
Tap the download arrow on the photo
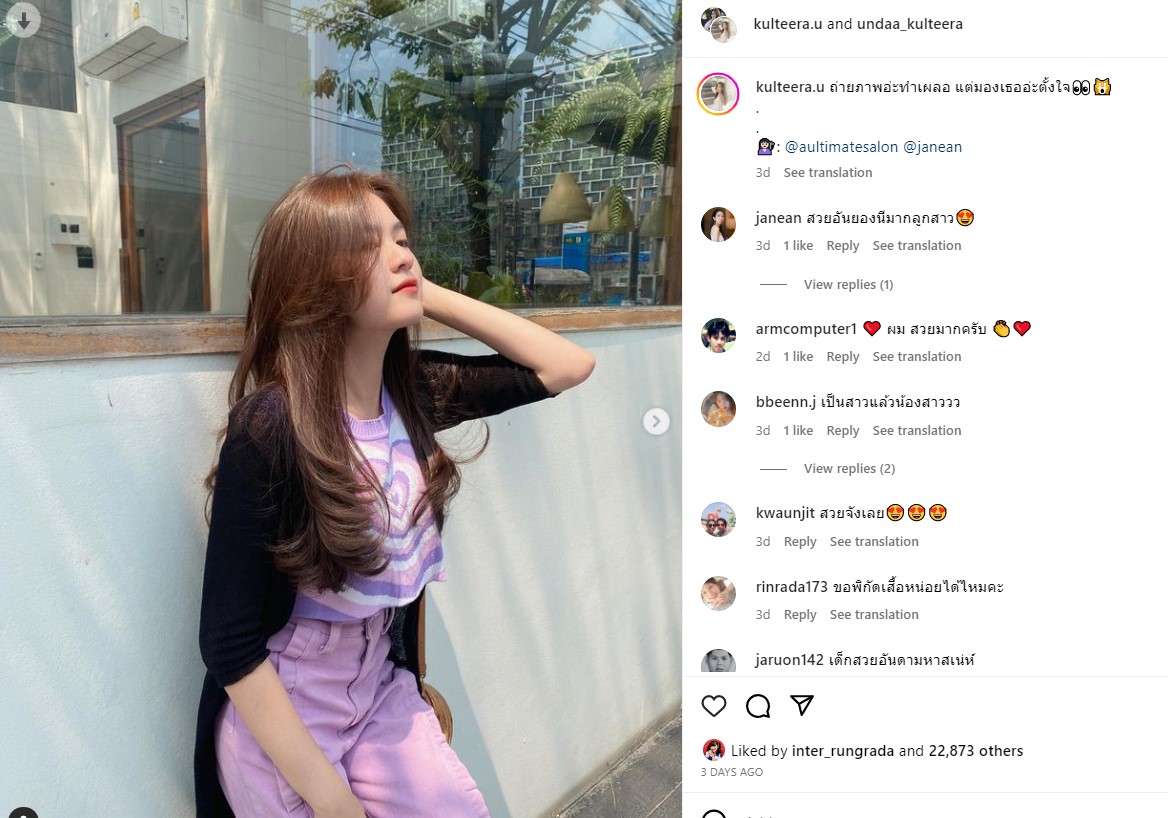point(23,19)
